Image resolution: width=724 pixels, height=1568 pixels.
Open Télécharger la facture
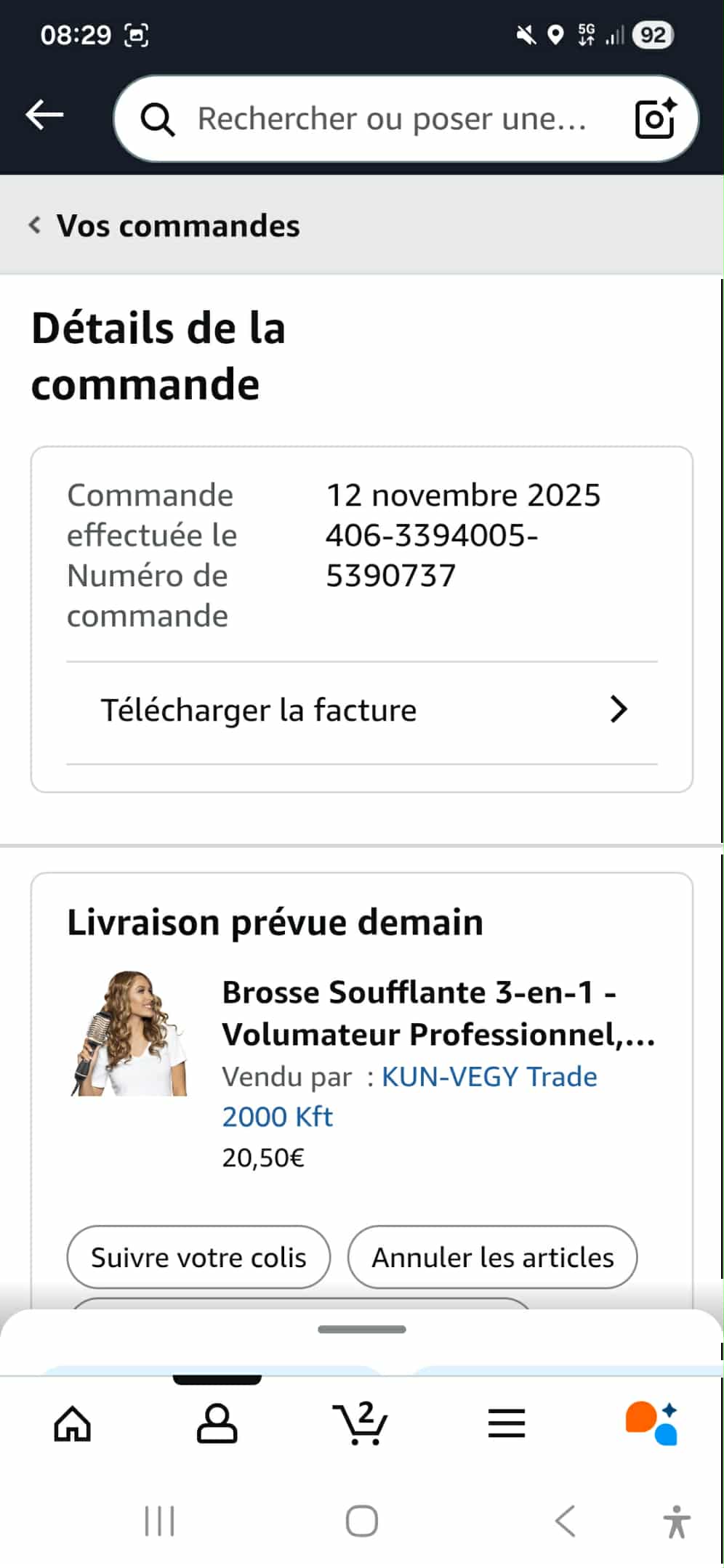(x=362, y=711)
